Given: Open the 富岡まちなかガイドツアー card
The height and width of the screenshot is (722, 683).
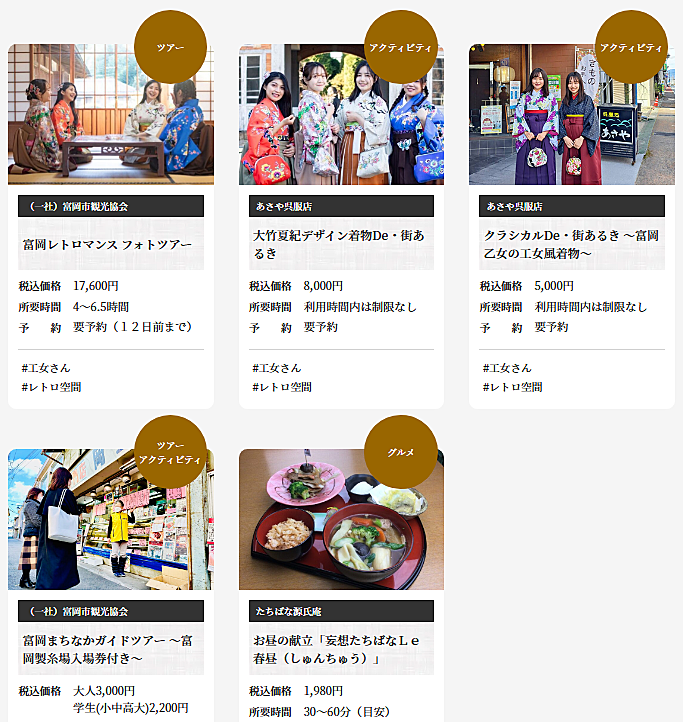Looking at the screenshot, I should 110,648.
